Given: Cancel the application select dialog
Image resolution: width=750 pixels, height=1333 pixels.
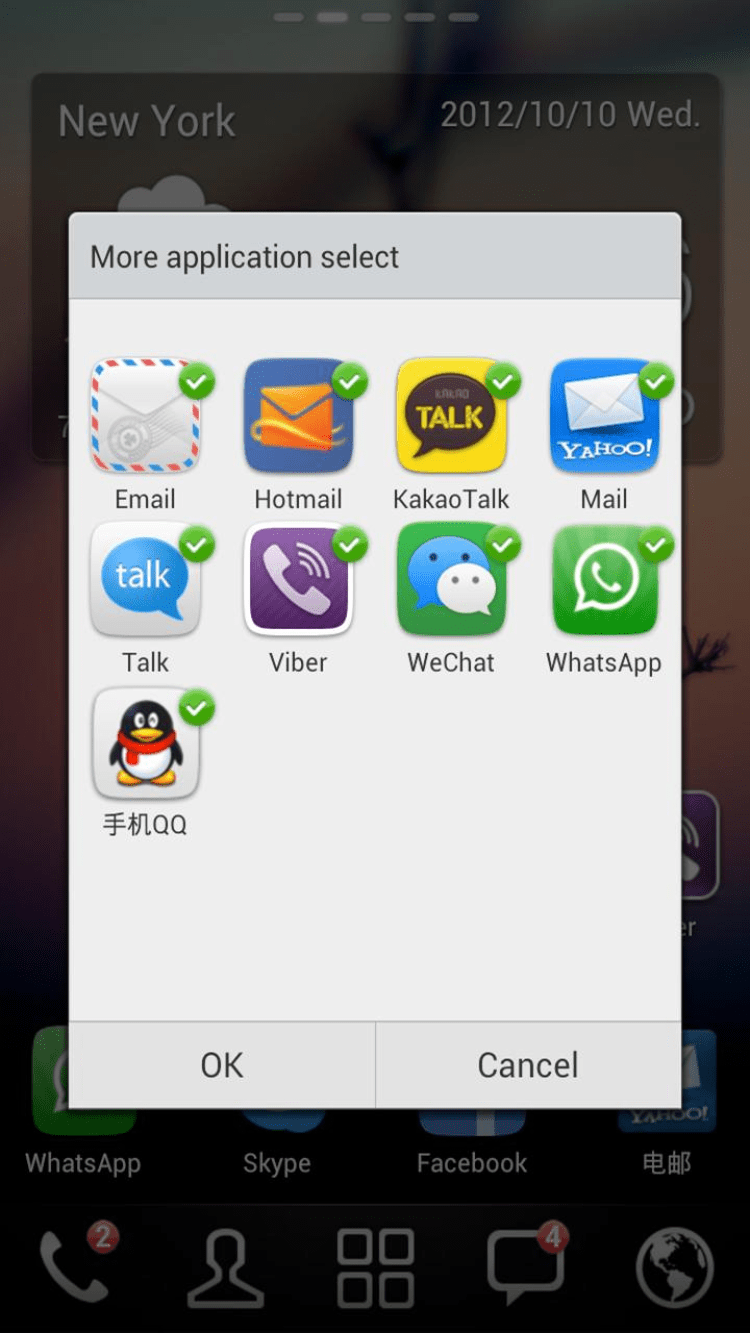Looking at the screenshot, I should click(x=528, y=1065).
